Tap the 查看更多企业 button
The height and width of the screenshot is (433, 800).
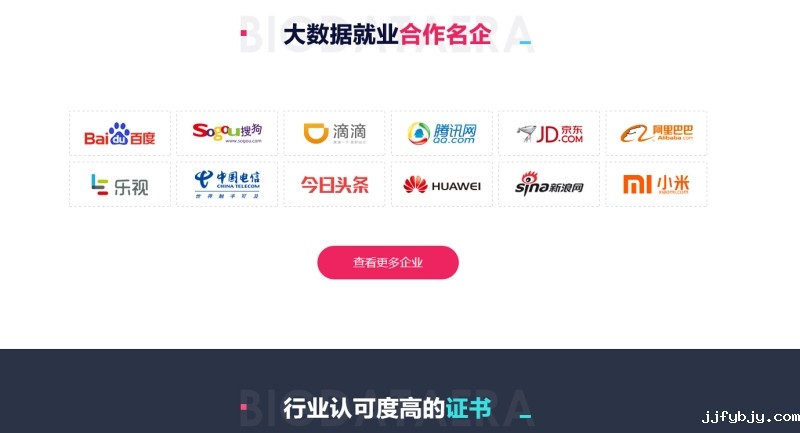pos(388,263)
